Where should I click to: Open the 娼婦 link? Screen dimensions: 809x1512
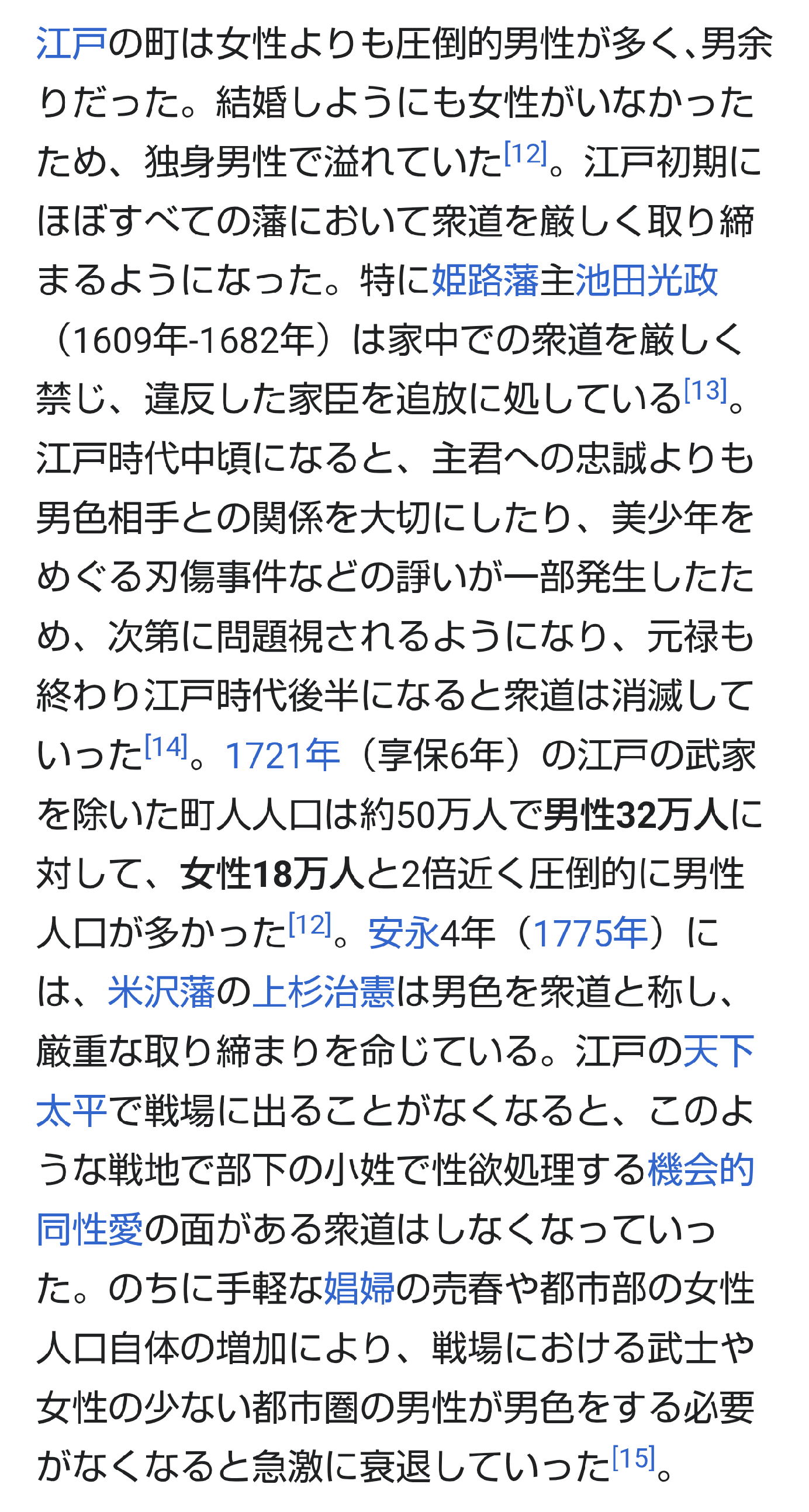tap(359, 1288)
